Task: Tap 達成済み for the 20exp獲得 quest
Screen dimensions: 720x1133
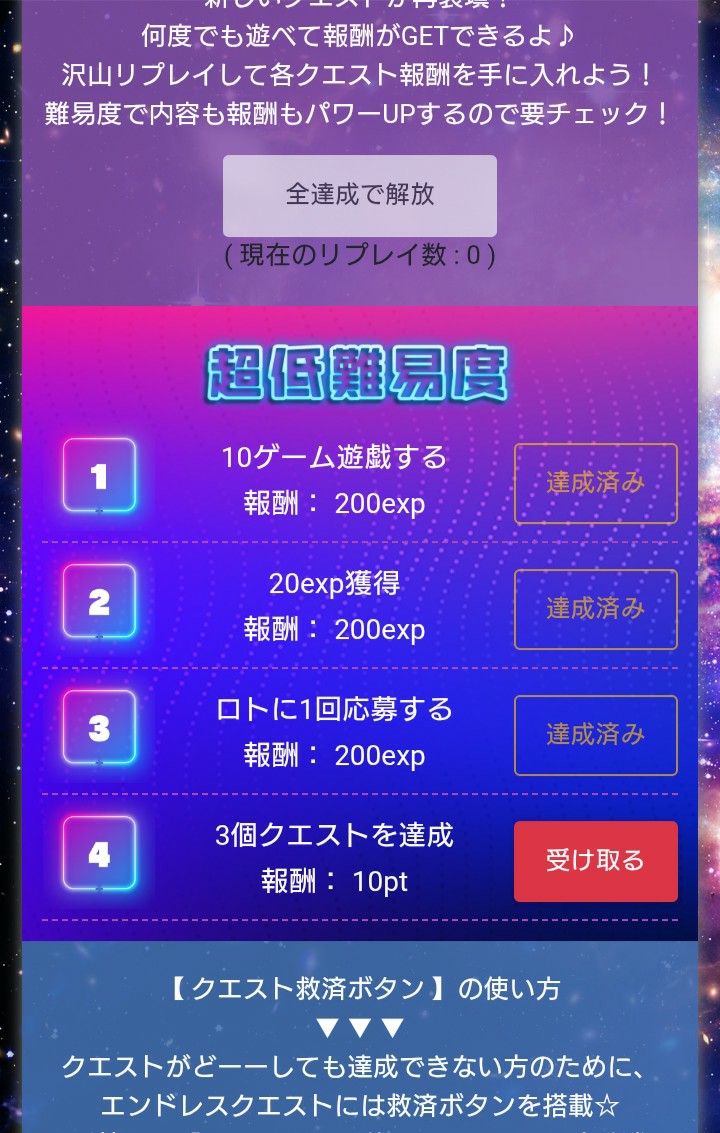Action: click(595, 609)
